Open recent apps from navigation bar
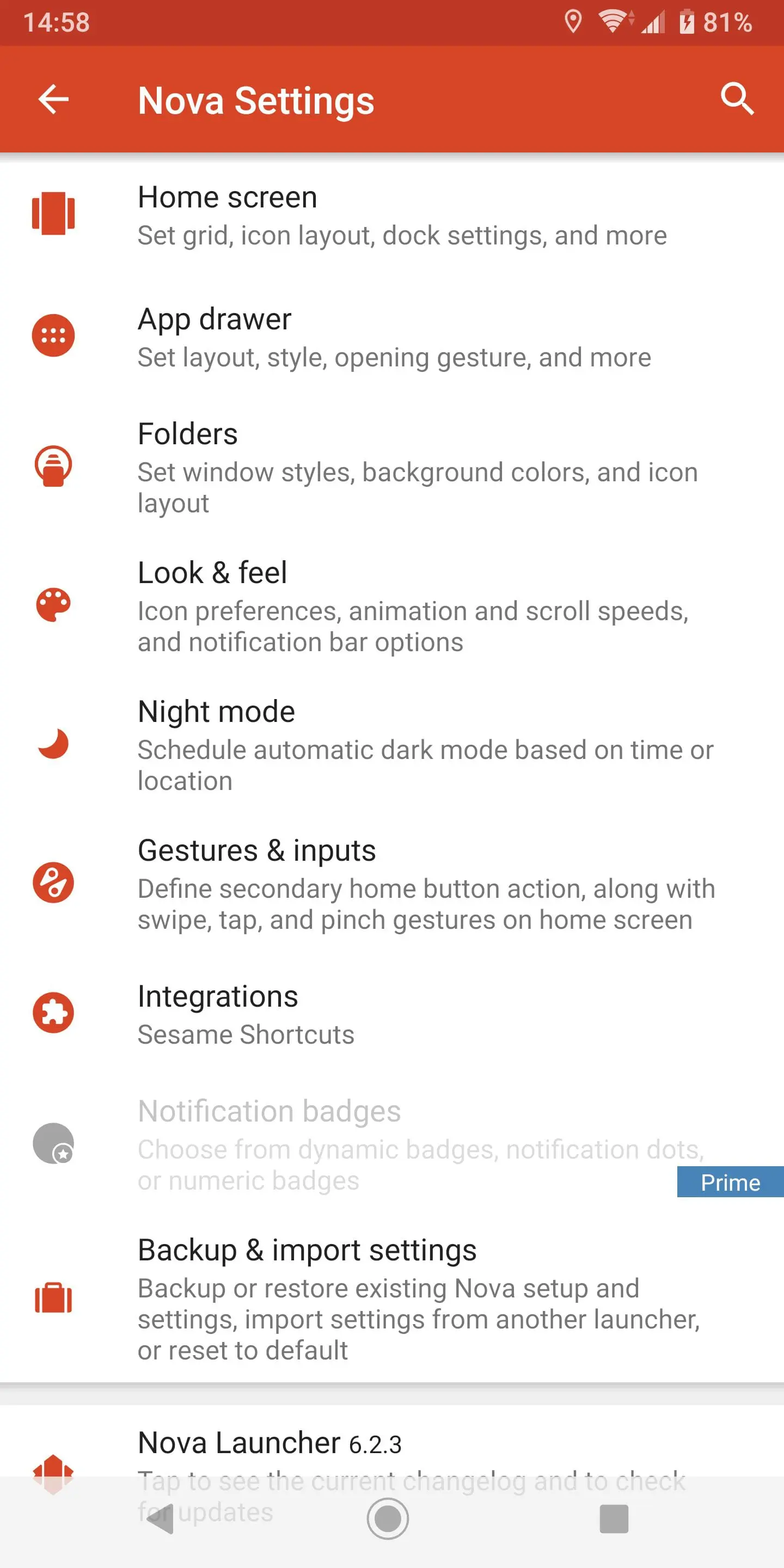Image resolution: width=784 pixels, height=1568 pixels. click(614, 1518)
